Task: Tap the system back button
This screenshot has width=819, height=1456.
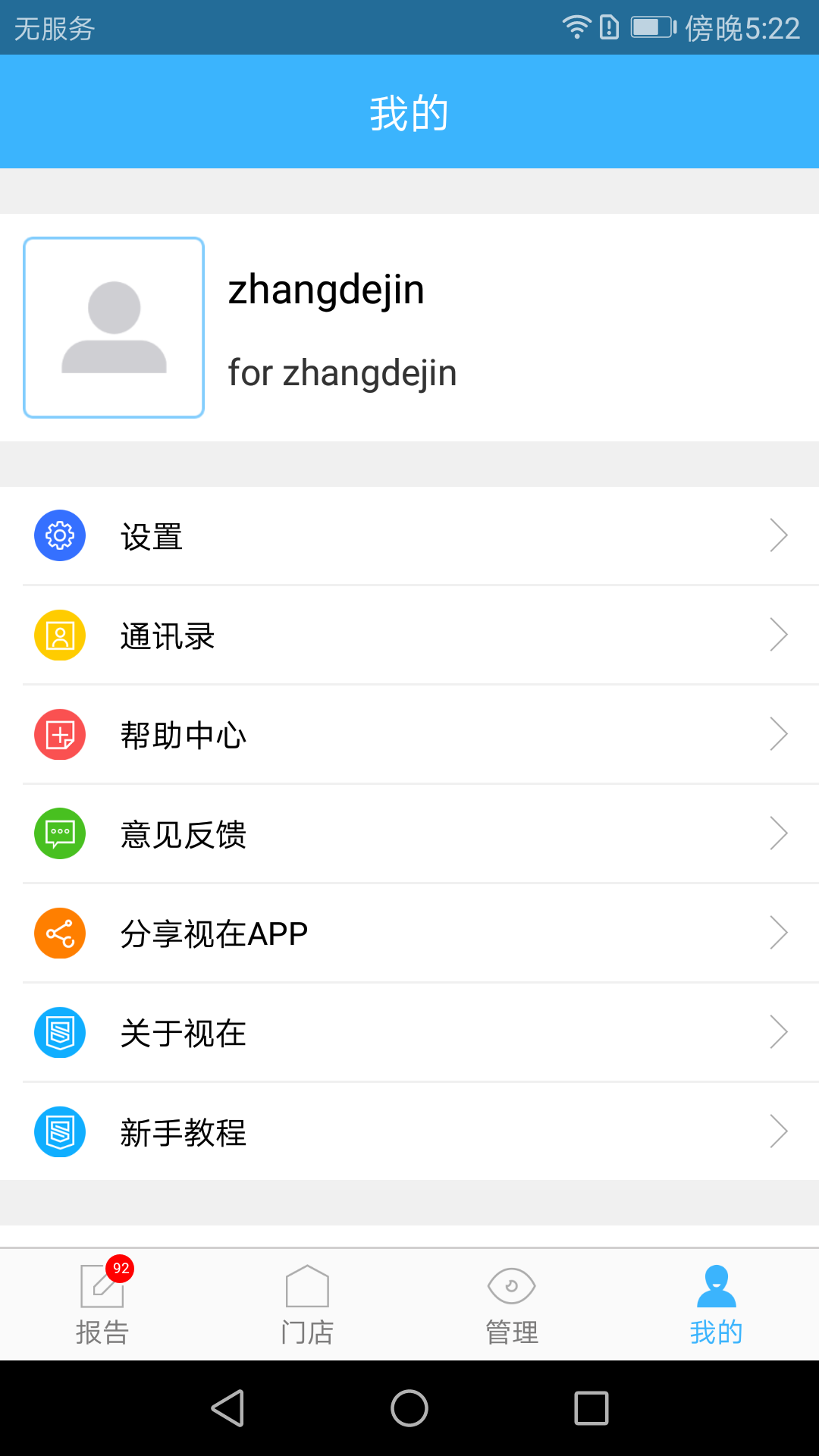Action: tap(227, 1408)
